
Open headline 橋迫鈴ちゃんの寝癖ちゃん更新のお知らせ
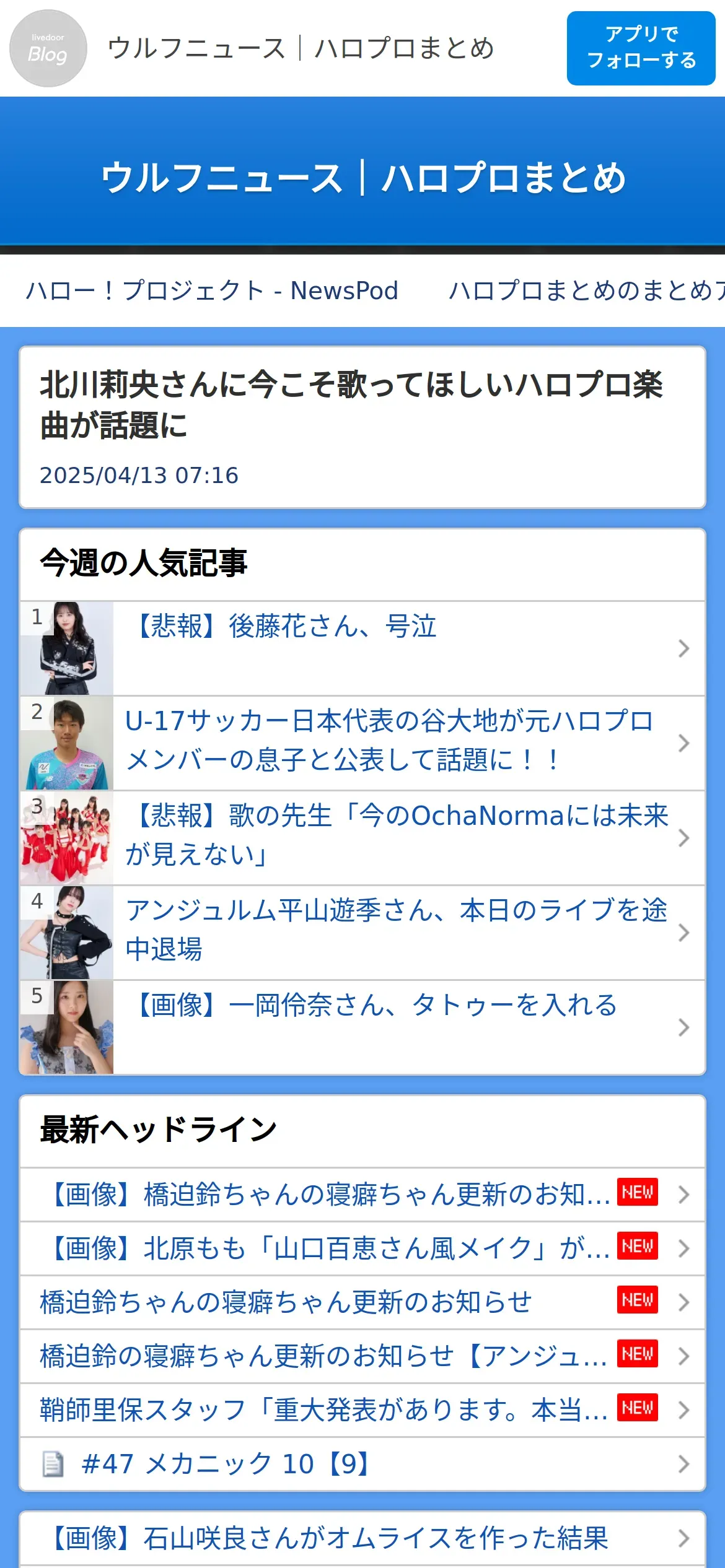coord(286,1302)
